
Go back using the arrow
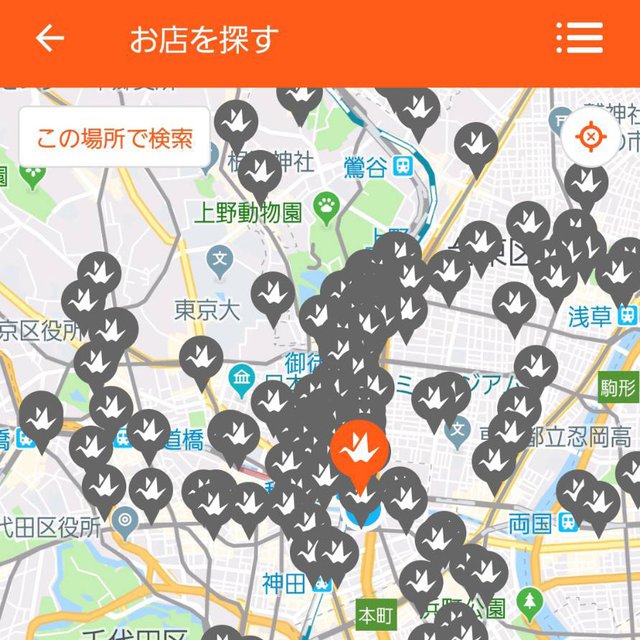tap(49, 39)
